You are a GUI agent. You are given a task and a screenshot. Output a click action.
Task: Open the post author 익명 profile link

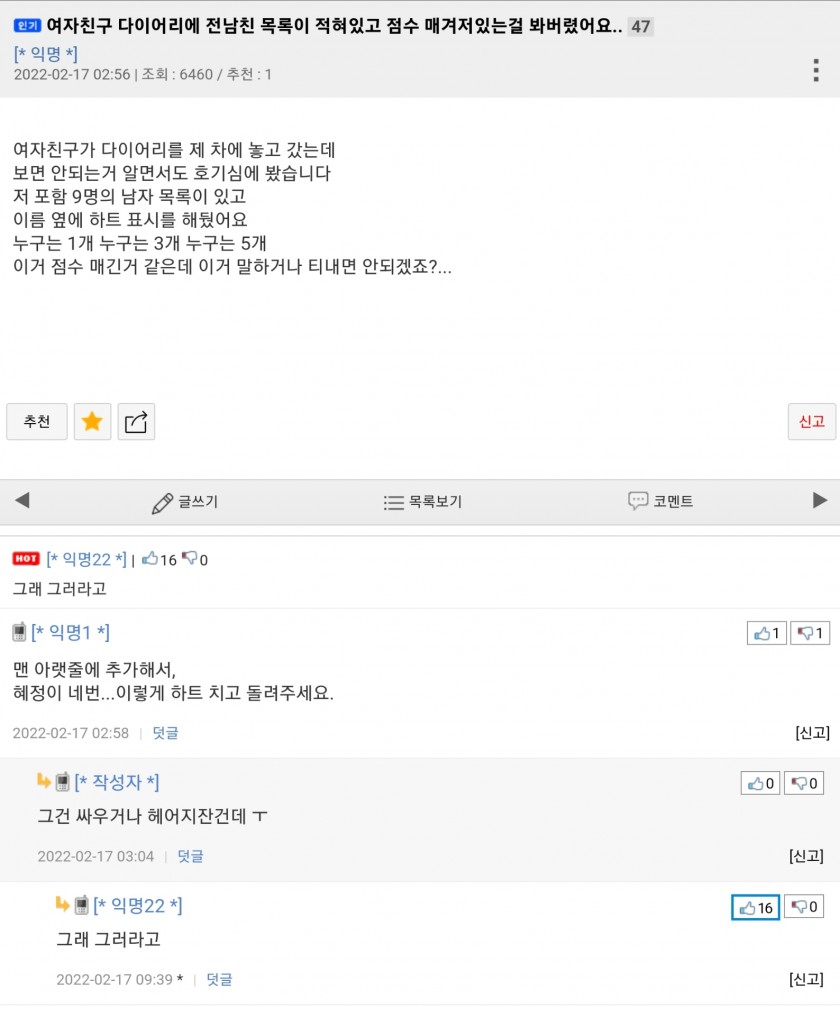46,54
